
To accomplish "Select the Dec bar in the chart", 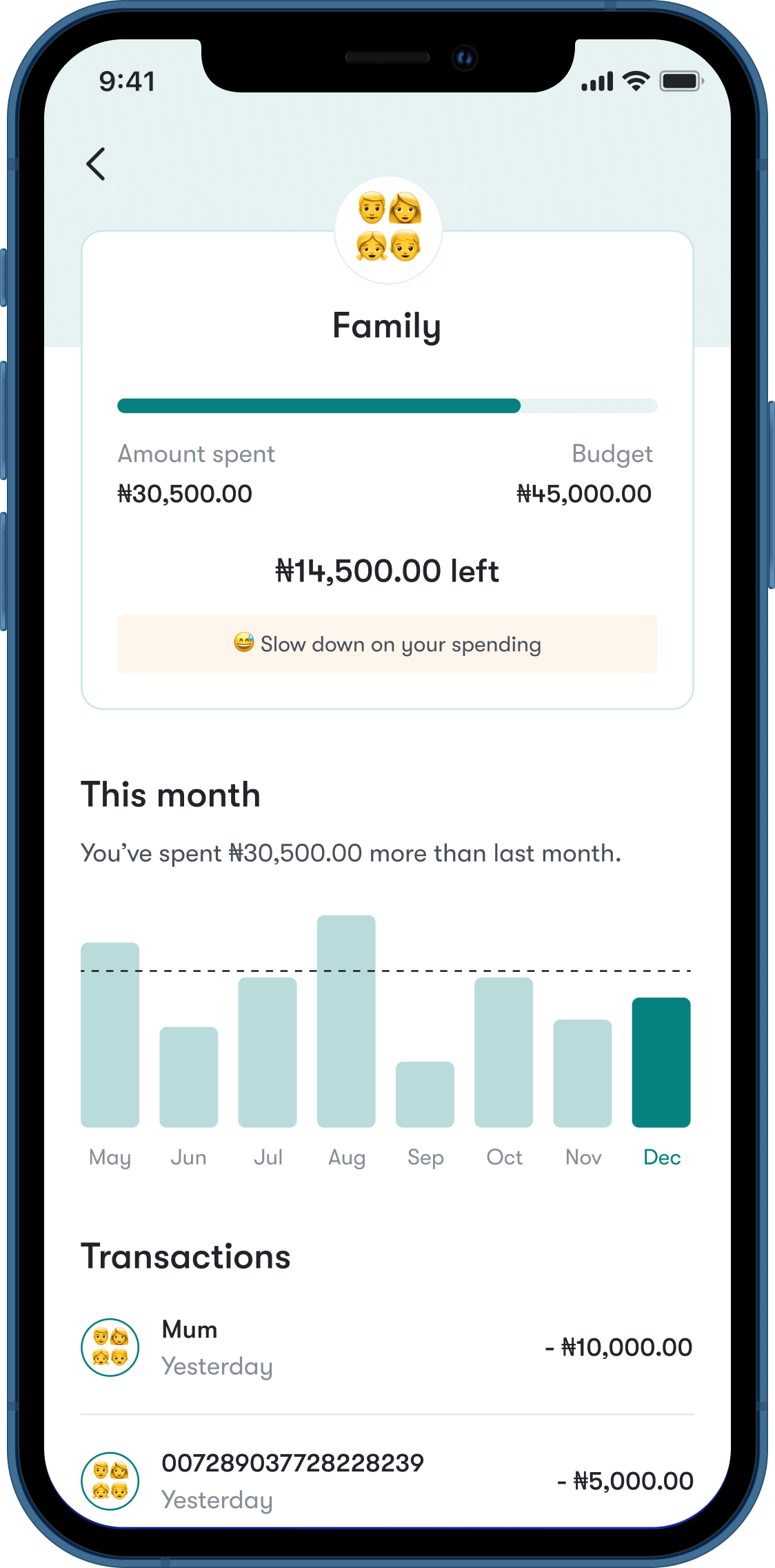I will pos(661,1062).
